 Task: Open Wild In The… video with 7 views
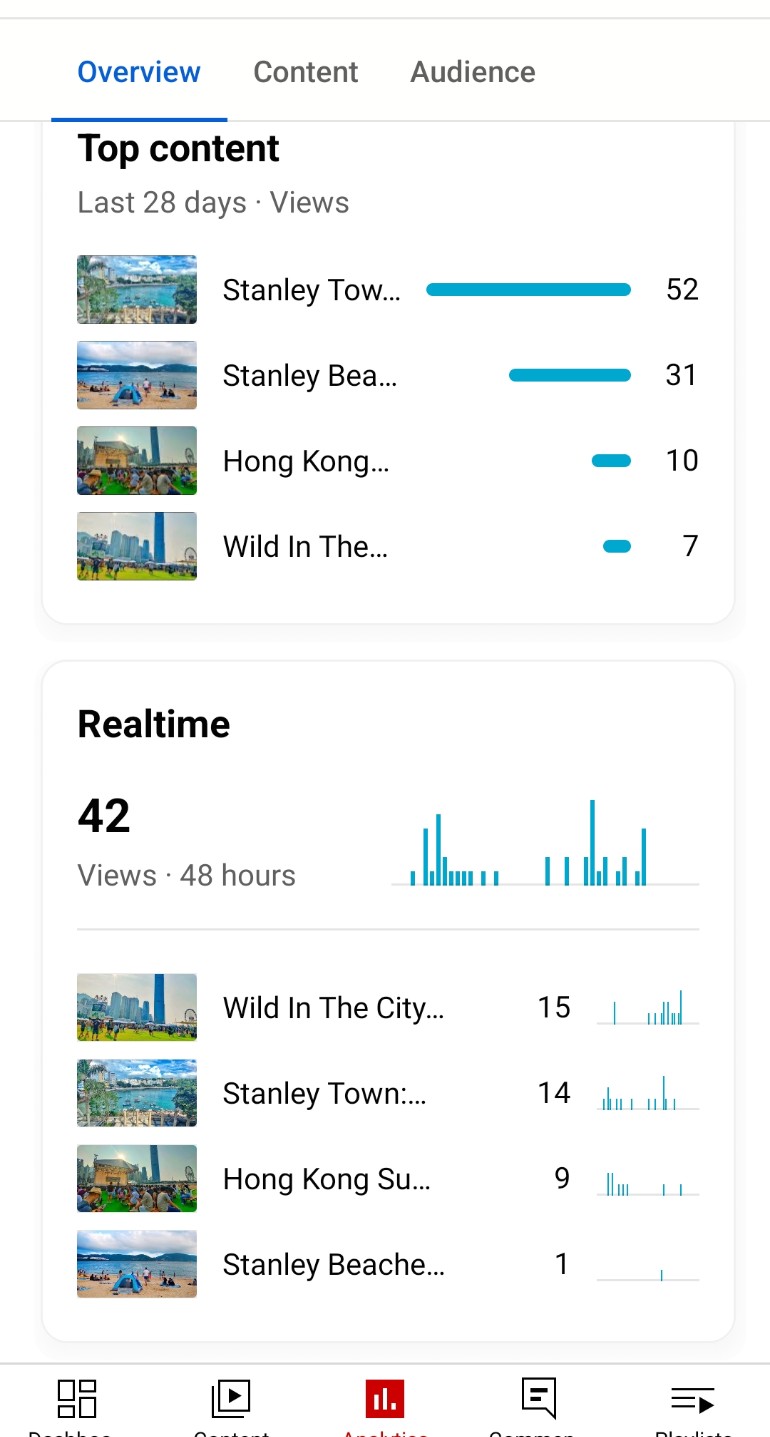click(388, 546)
